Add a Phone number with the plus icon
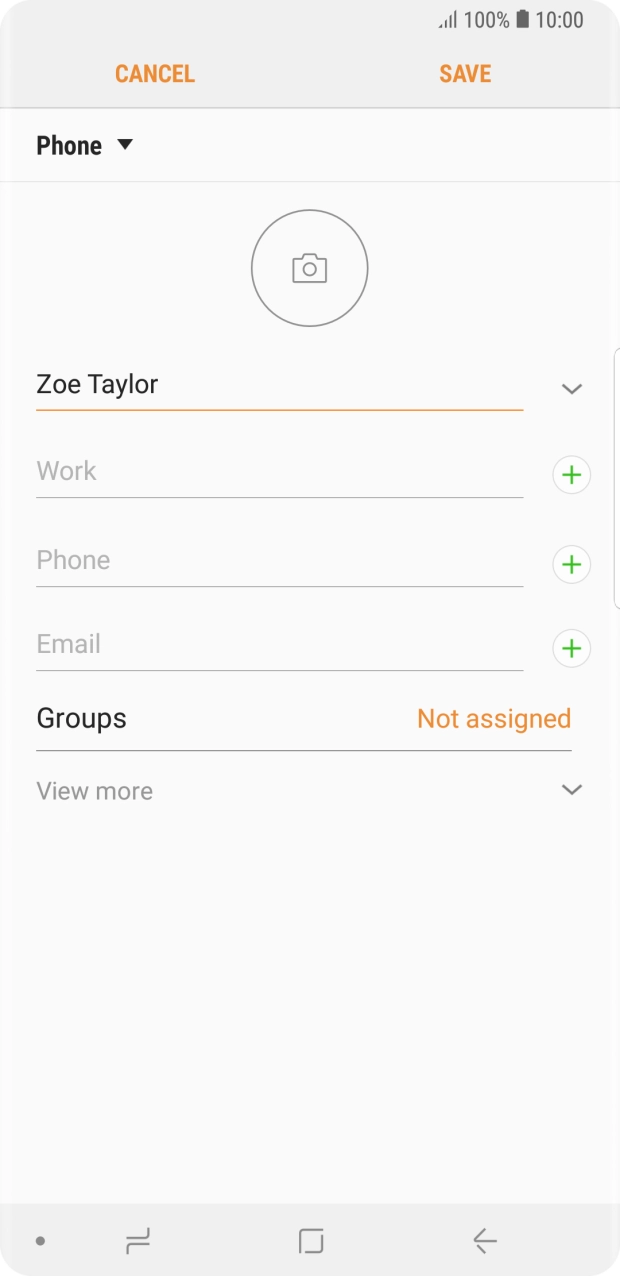The image size is (620, 1276). (x=572, y=565)
